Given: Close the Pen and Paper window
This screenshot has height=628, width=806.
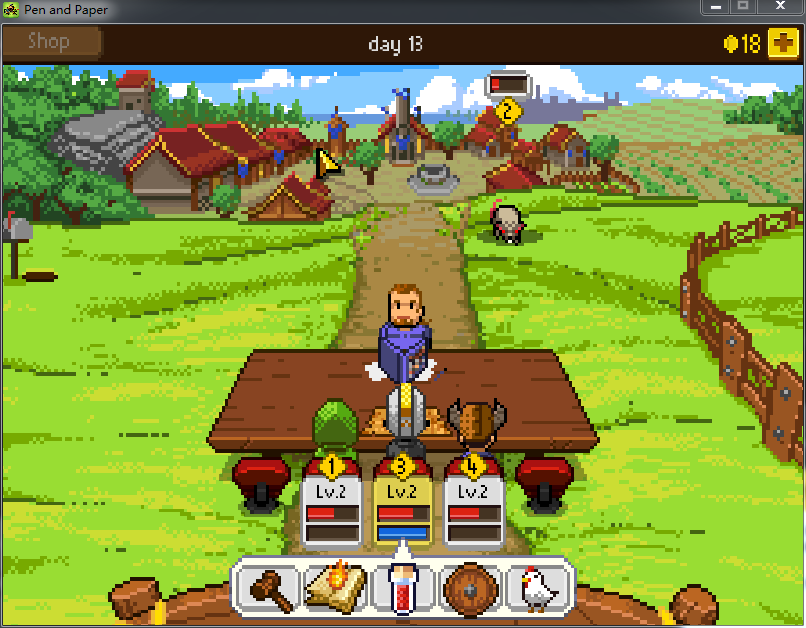Looking at the screenshot, I should point(781,8).
